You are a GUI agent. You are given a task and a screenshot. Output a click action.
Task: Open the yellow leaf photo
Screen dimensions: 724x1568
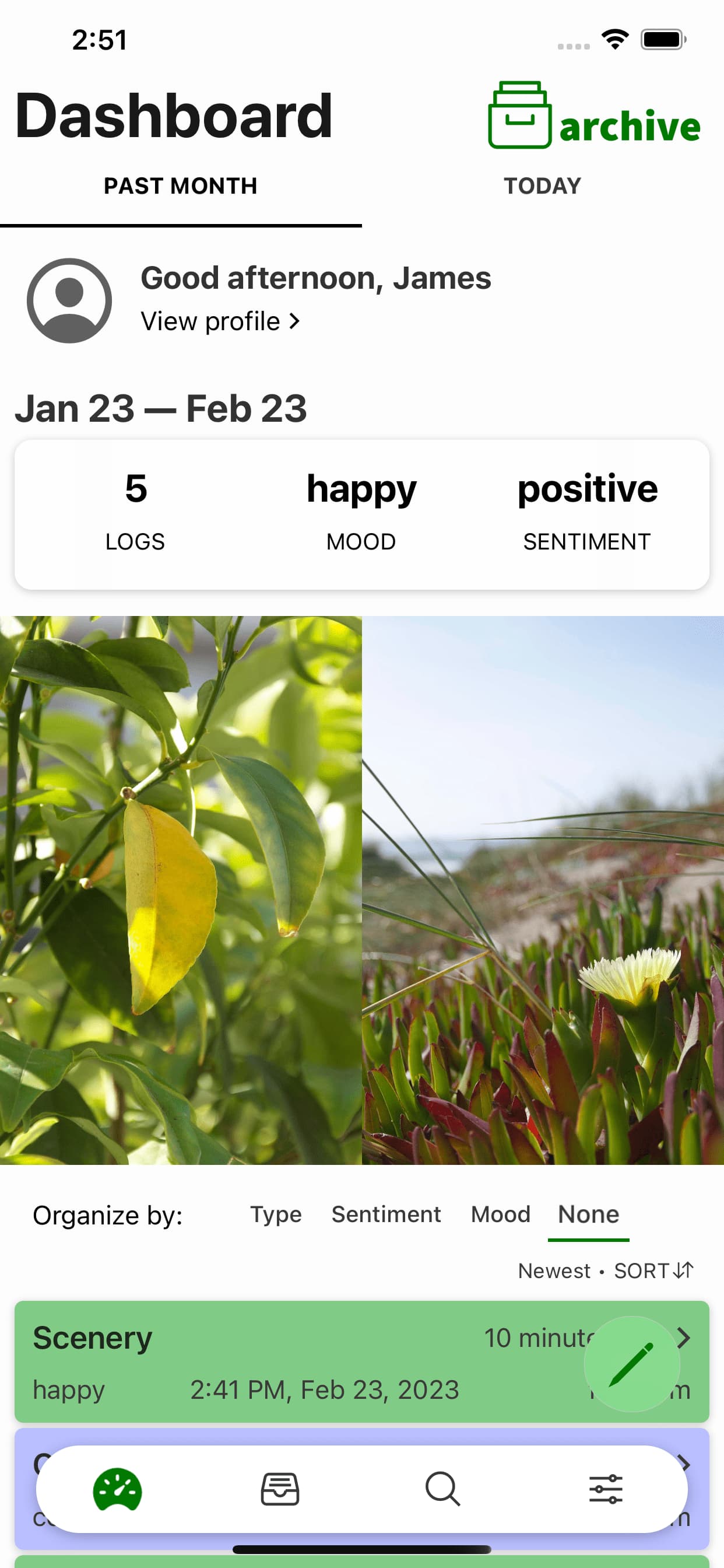coord(181,890)
